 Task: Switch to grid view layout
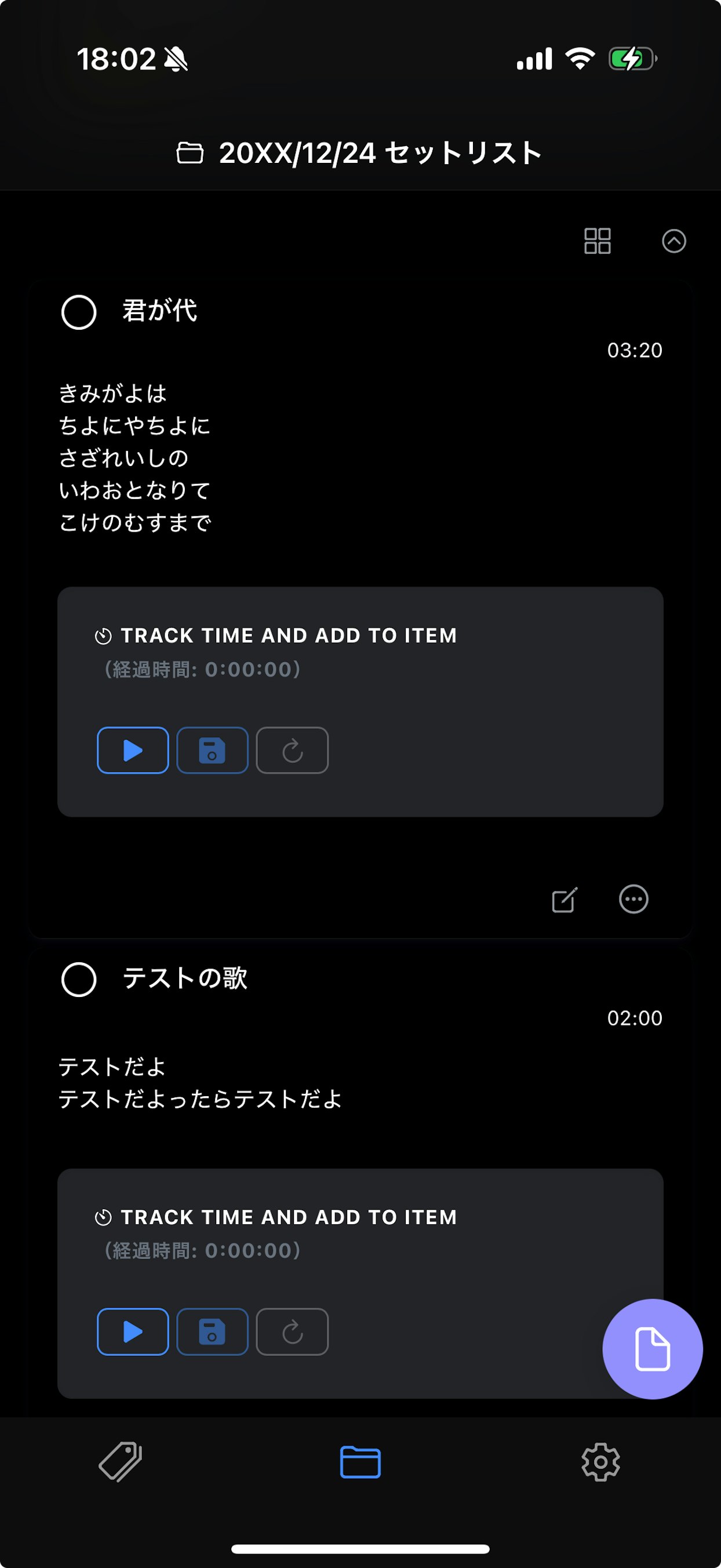coord(597,241)
